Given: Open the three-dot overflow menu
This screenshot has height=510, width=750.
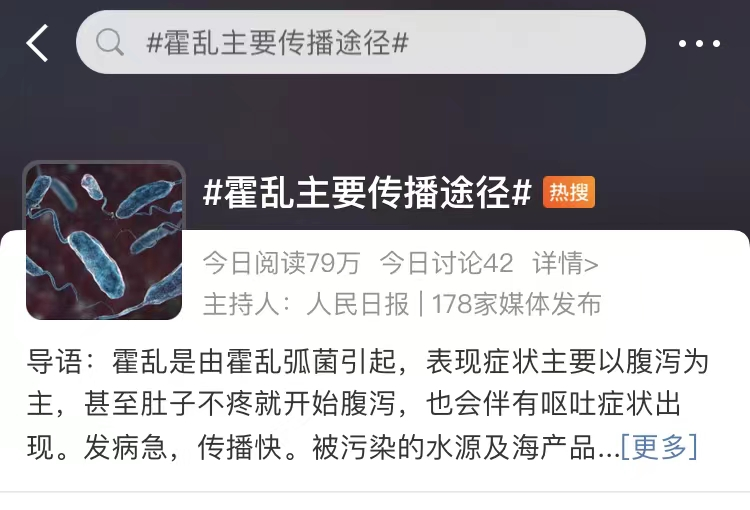Looking at the screenshot, I should 699,44.
